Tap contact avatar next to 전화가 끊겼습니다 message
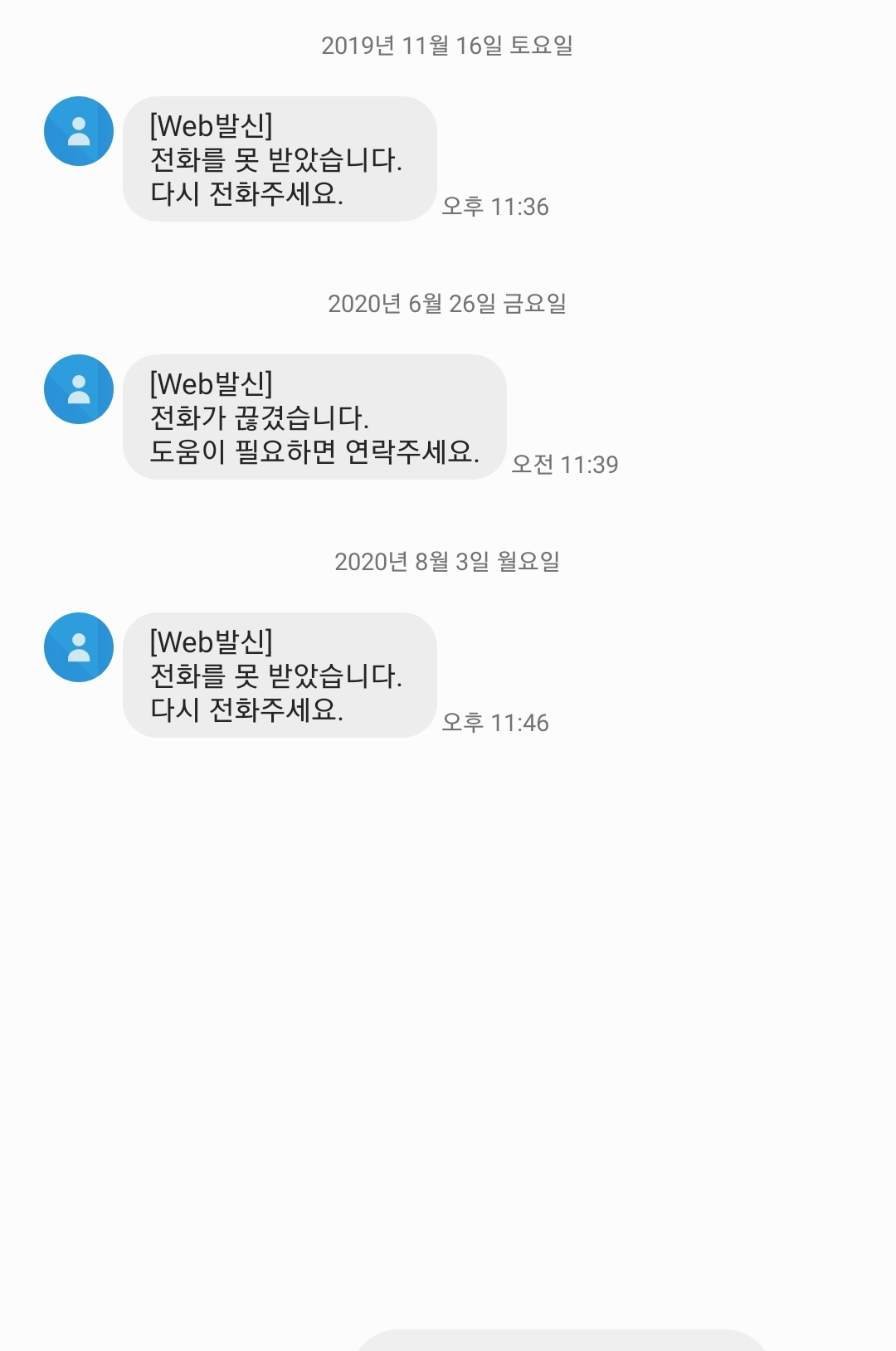The height and width of the screenshot is (1351, 896). tap(79, 389)
